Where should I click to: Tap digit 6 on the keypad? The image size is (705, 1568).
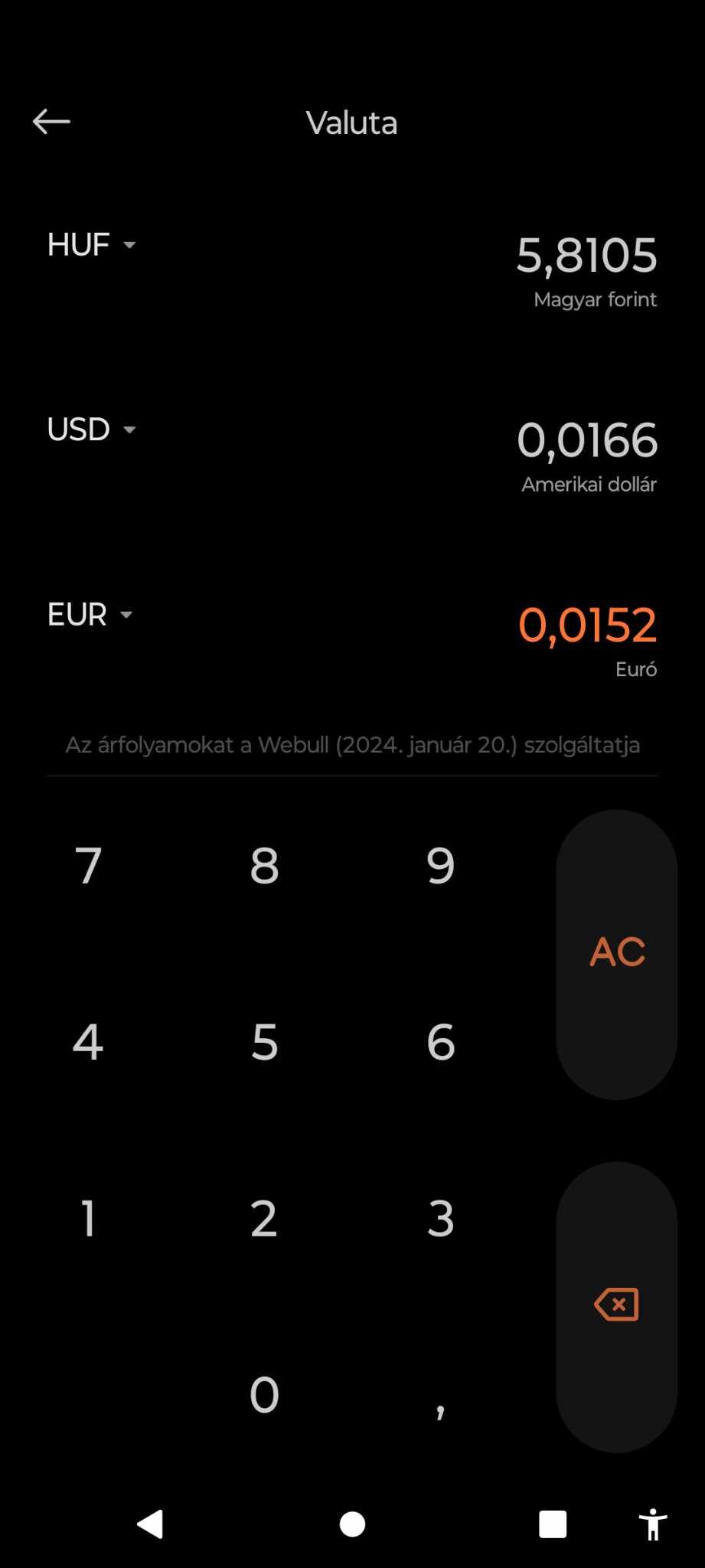pos(440,1042)
